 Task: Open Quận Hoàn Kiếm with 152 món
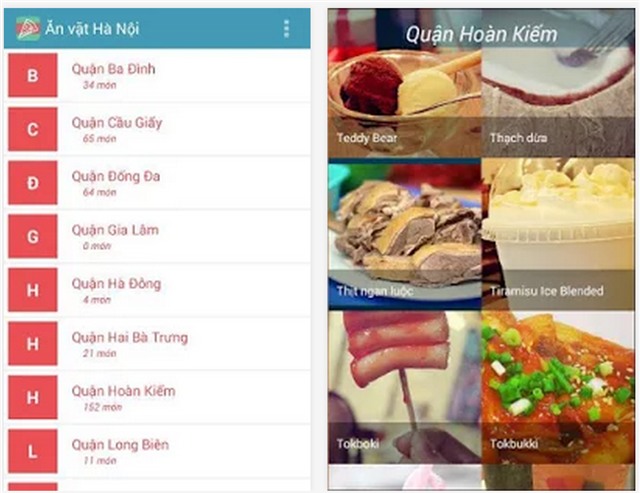tap(158, 398)
